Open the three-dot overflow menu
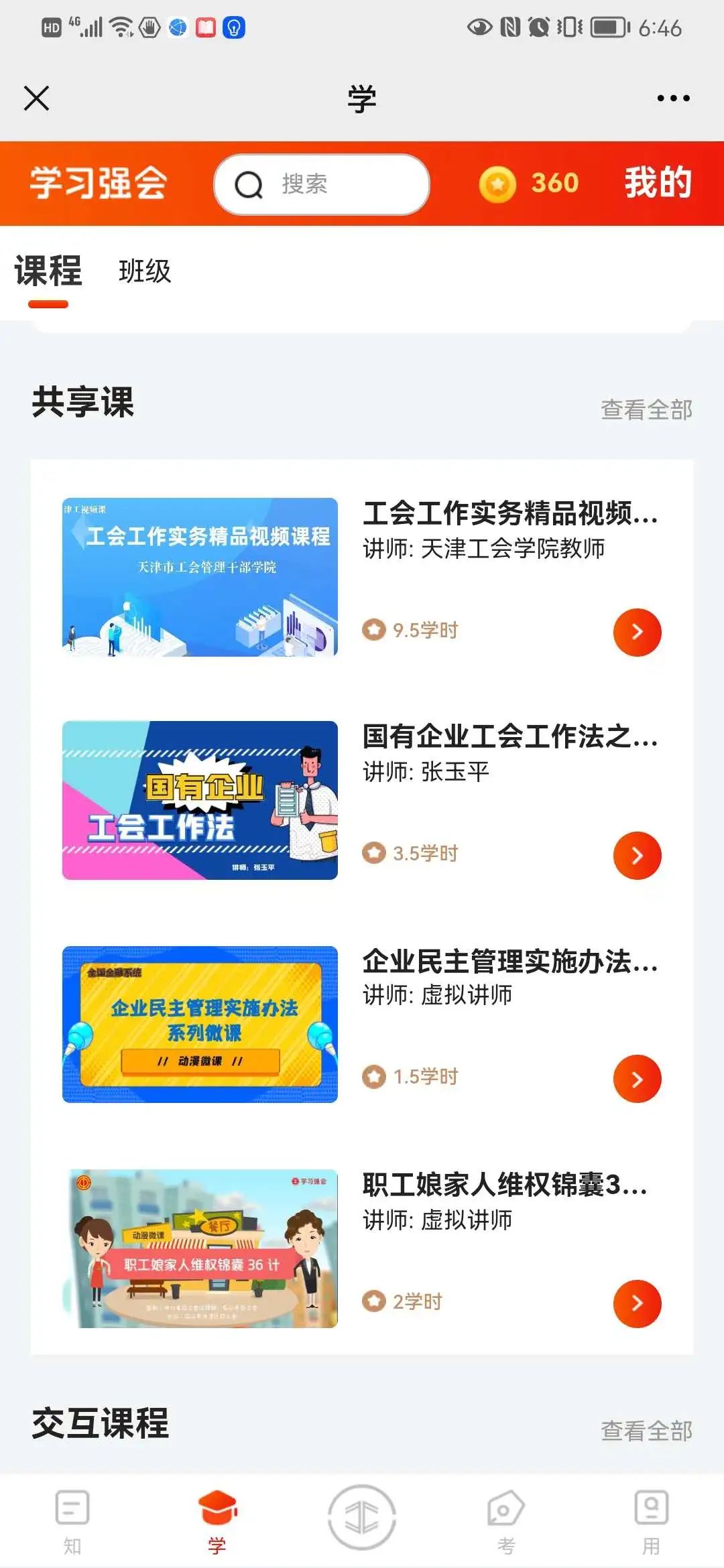This screenshot has height=1568, width=724. (x=673, y=99)
